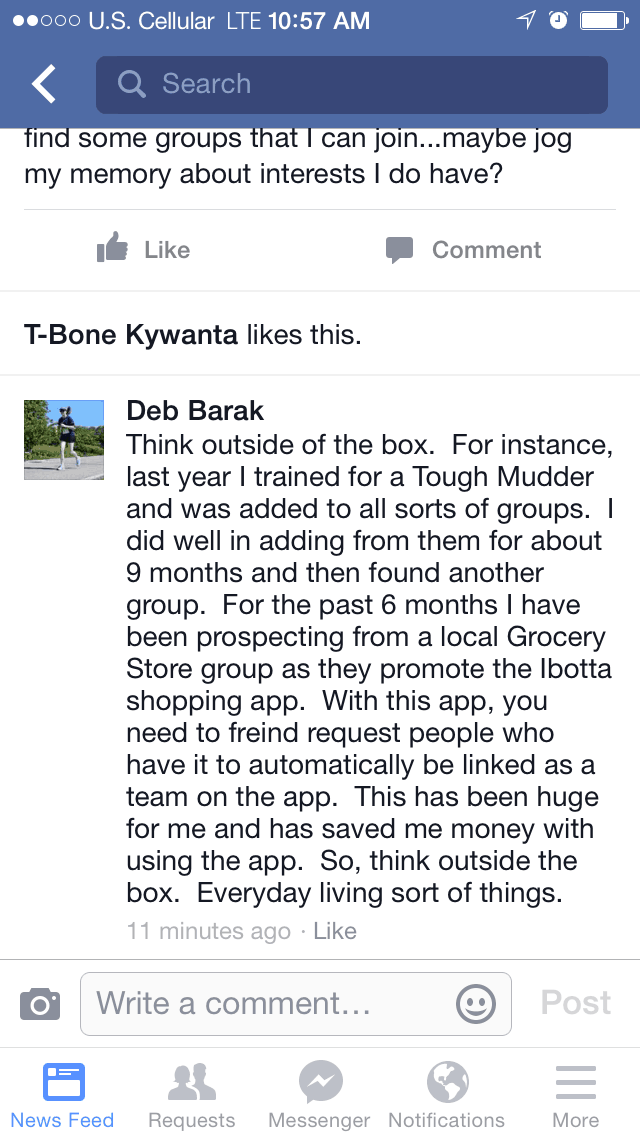Image resolution: width=640 pixels, height=1136 pixels.
Task: Post the comment
Action: point(576,1003)
